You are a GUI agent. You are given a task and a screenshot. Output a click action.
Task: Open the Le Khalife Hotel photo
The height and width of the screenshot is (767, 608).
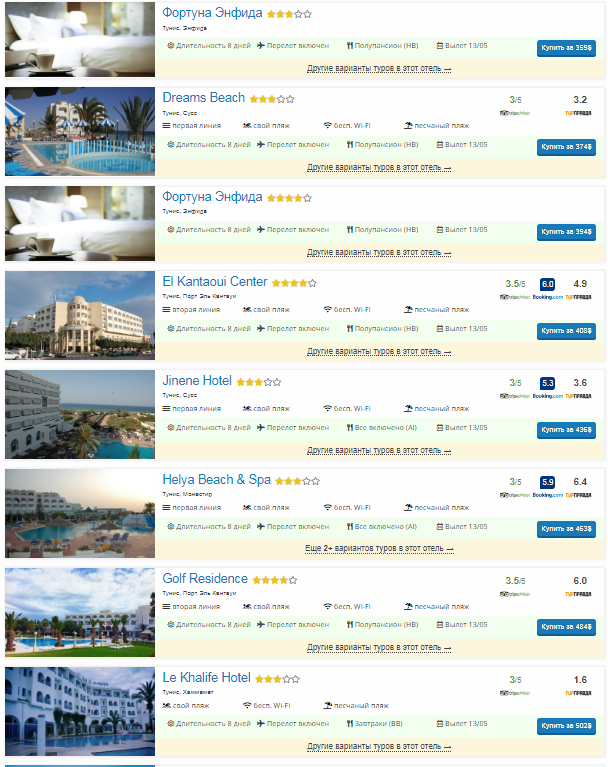pyautogui.click(x=80, y=711)
